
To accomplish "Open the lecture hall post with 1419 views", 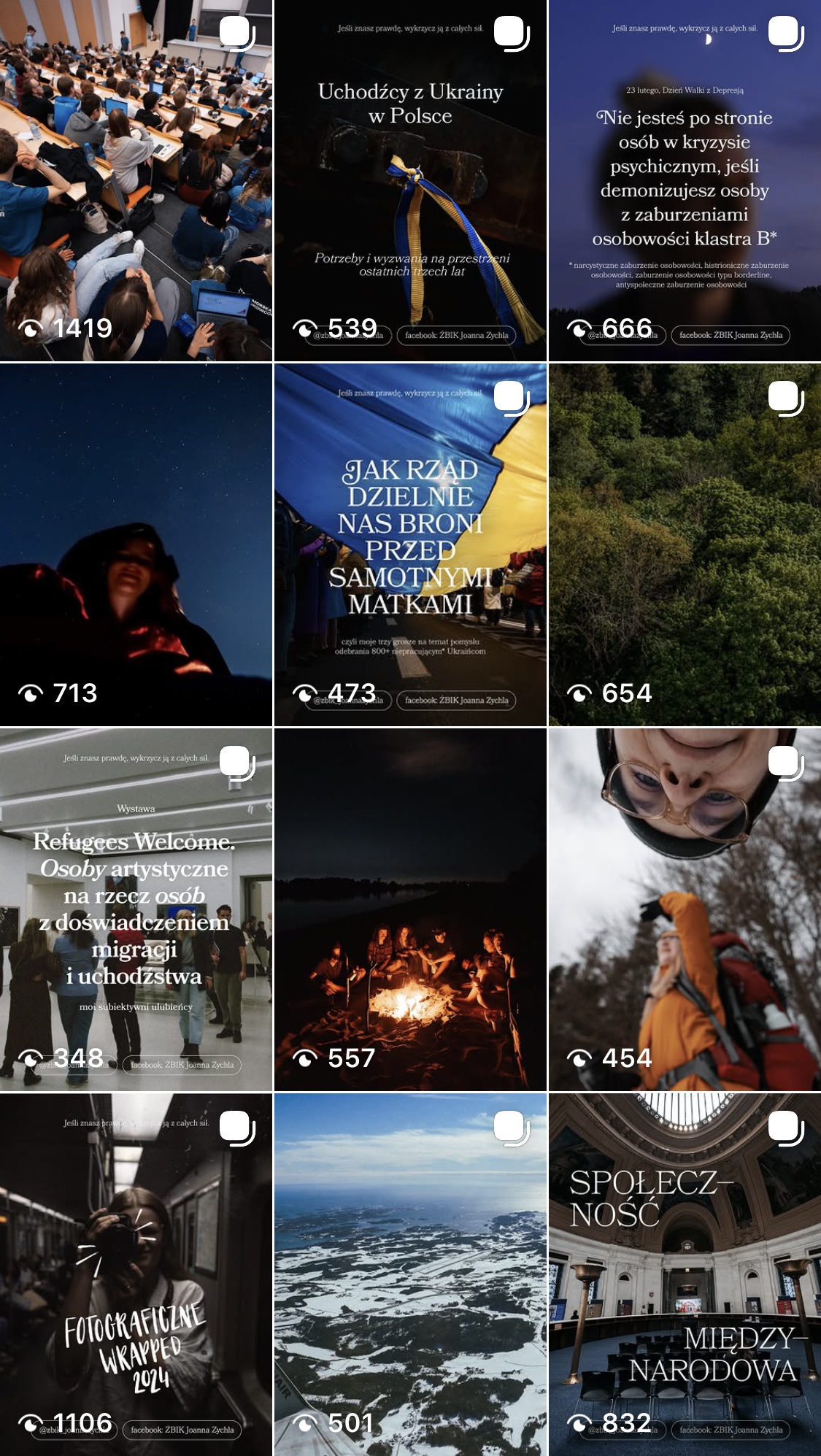I will click(136, 180).
